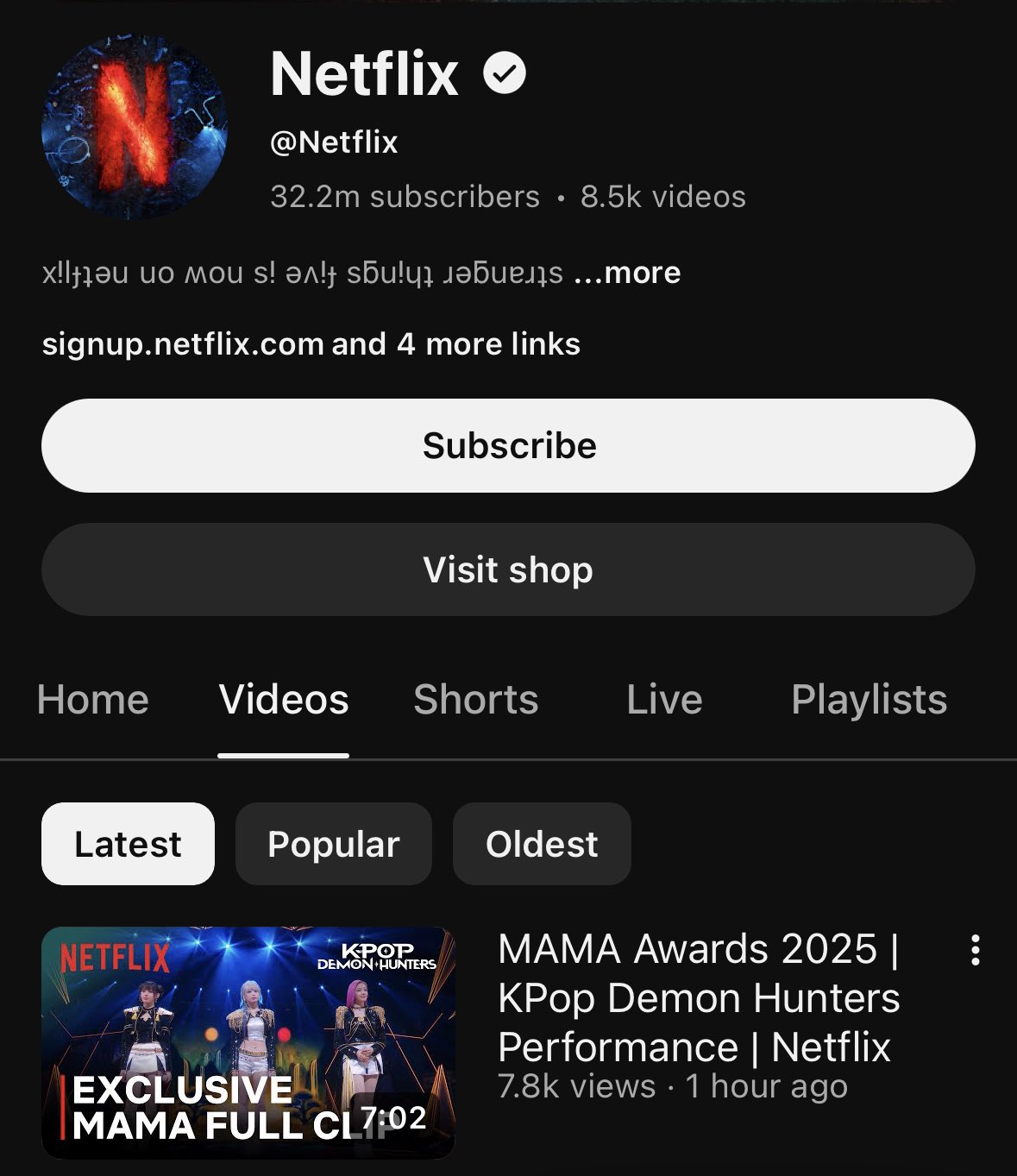Image resolution: width=1017 pixels, height=1176 pixels.
Task: Open the signup.netflix.com links
Action: [x=311, y=344]
